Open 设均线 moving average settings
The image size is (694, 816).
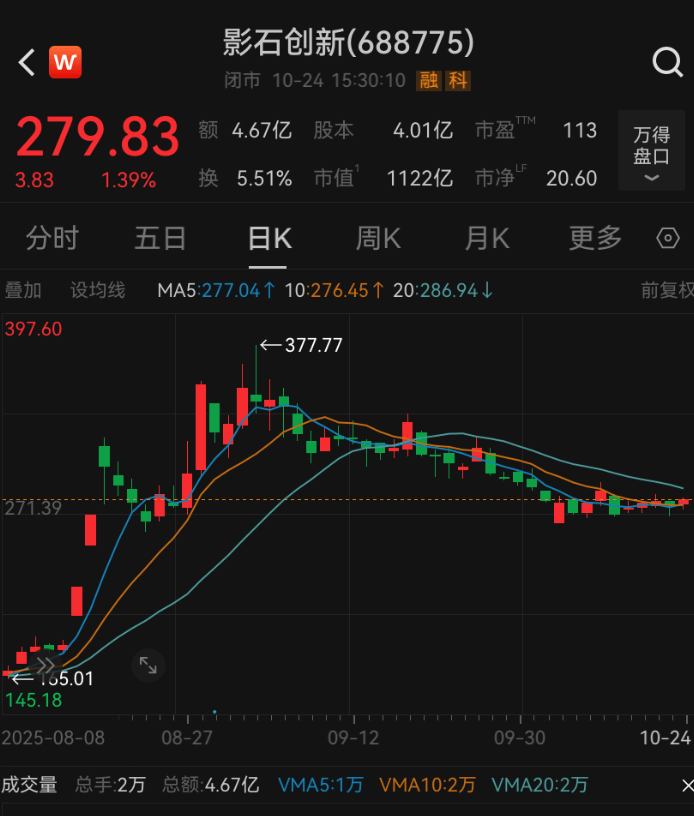pyautogui.click(x=97, y=291)
